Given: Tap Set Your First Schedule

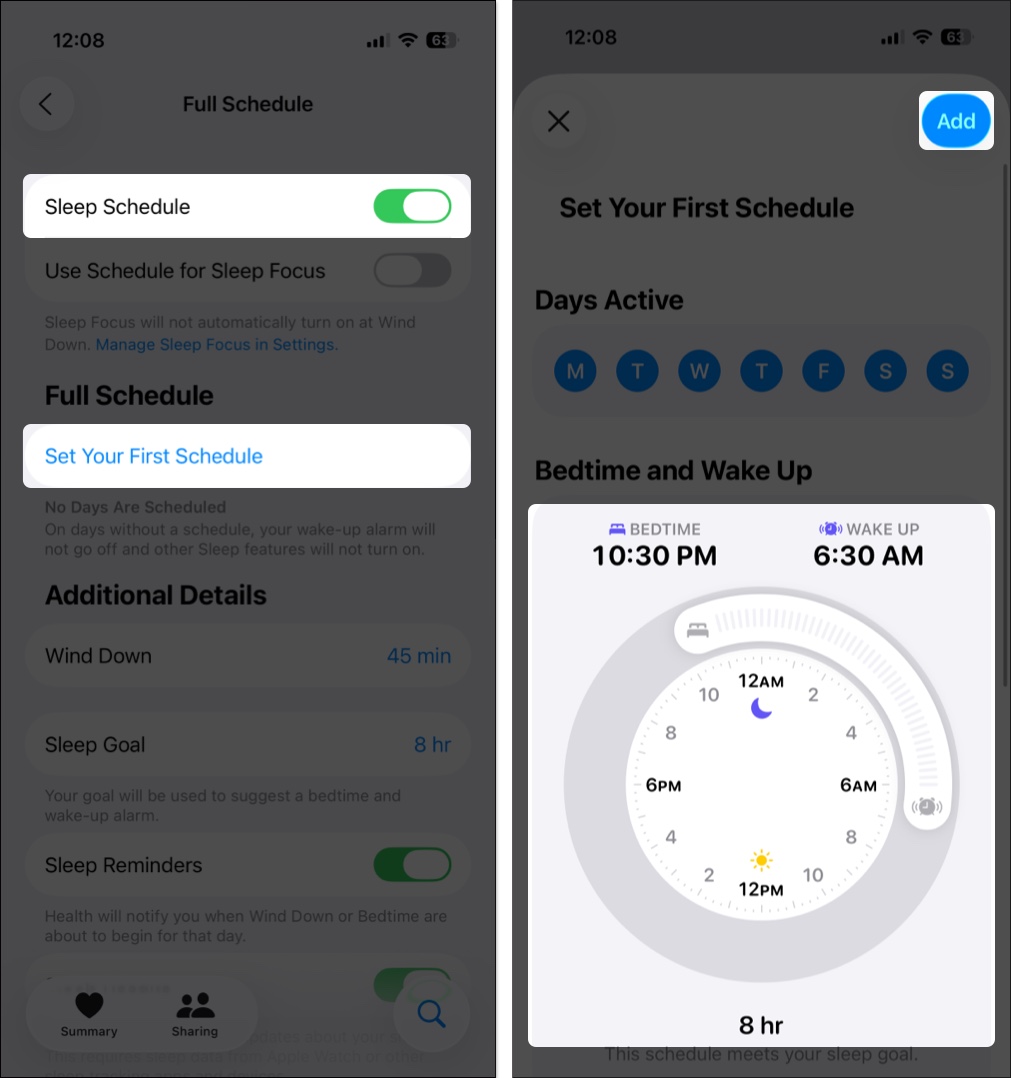Looking at the screenshot, I should tap(154, 456).
